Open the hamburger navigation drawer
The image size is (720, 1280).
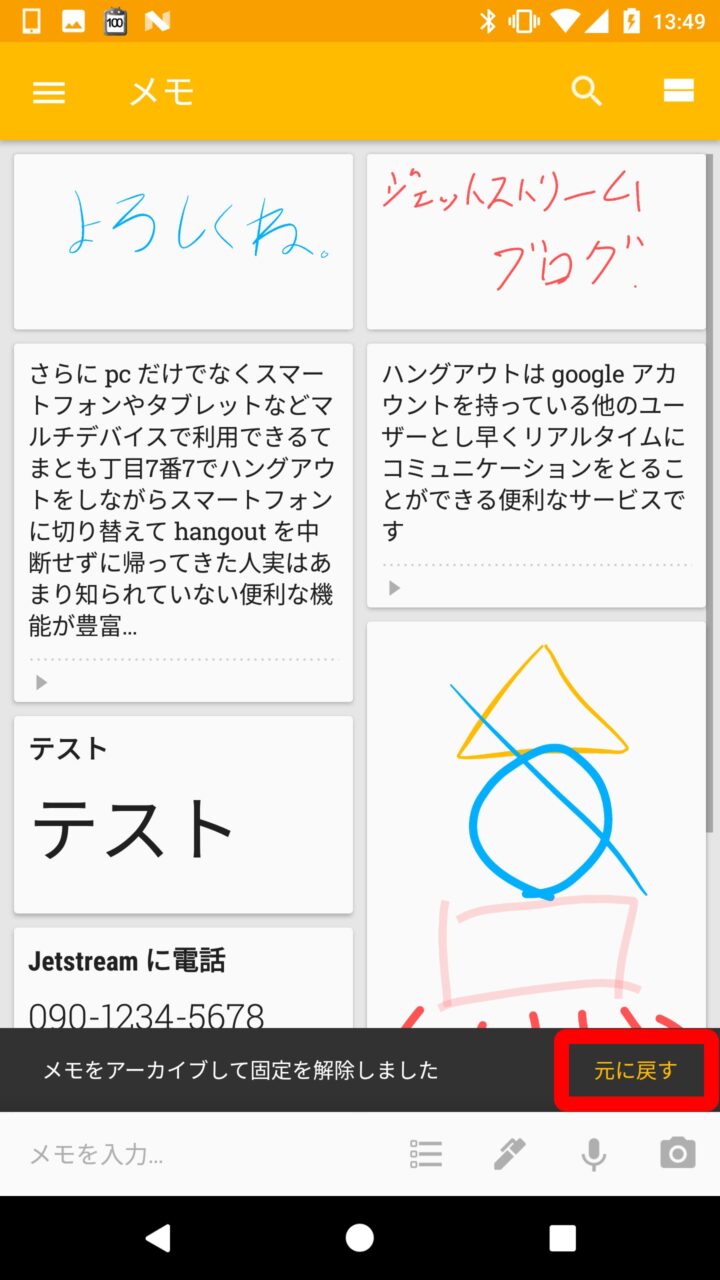click(x=49, y=92)
